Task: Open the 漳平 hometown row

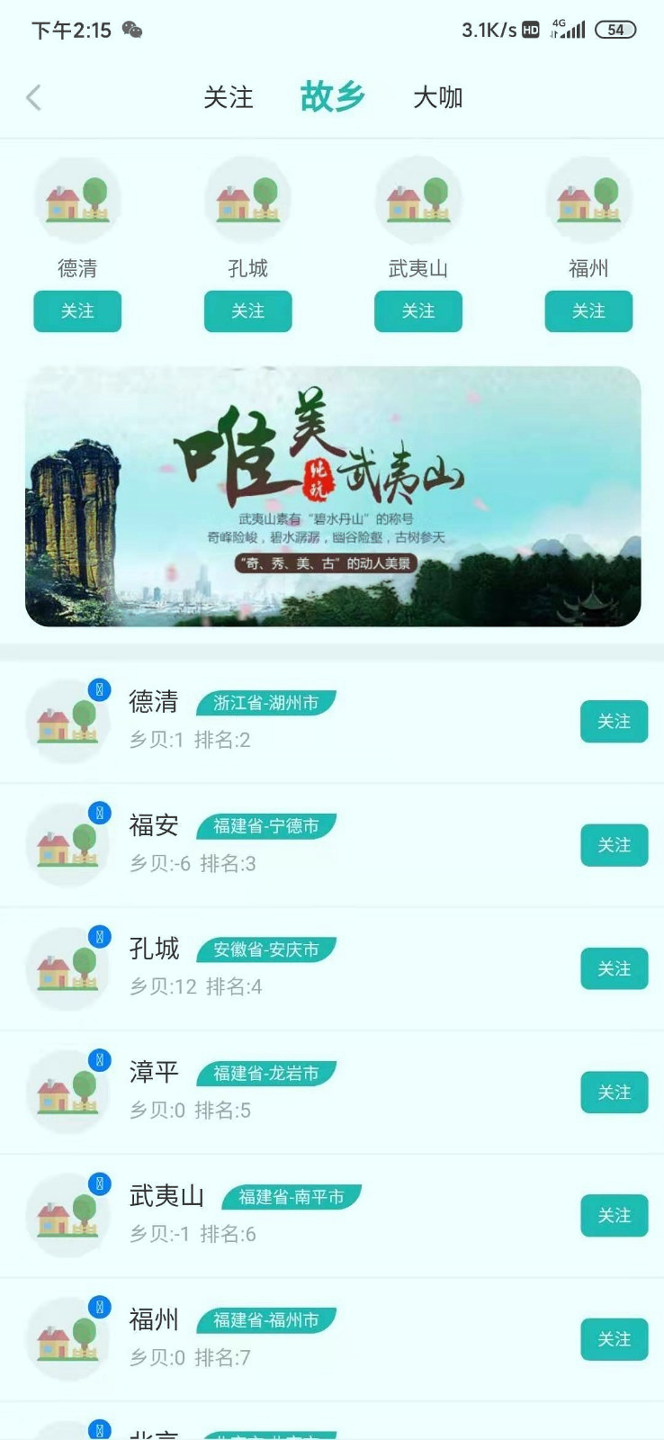Action: point(300,1092)
